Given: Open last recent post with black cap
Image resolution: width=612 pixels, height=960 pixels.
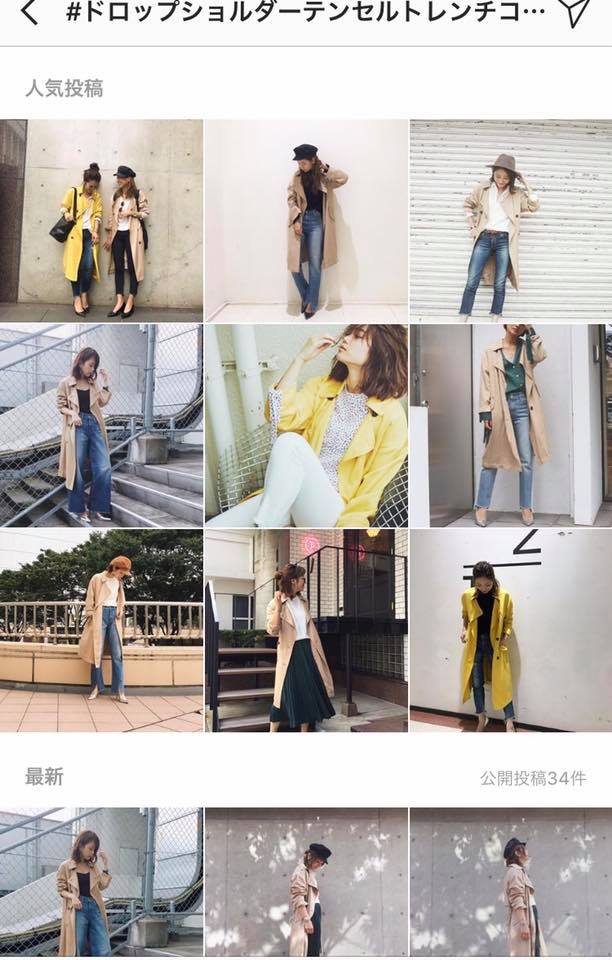Looking at the screenshot, I should (510, 882).
